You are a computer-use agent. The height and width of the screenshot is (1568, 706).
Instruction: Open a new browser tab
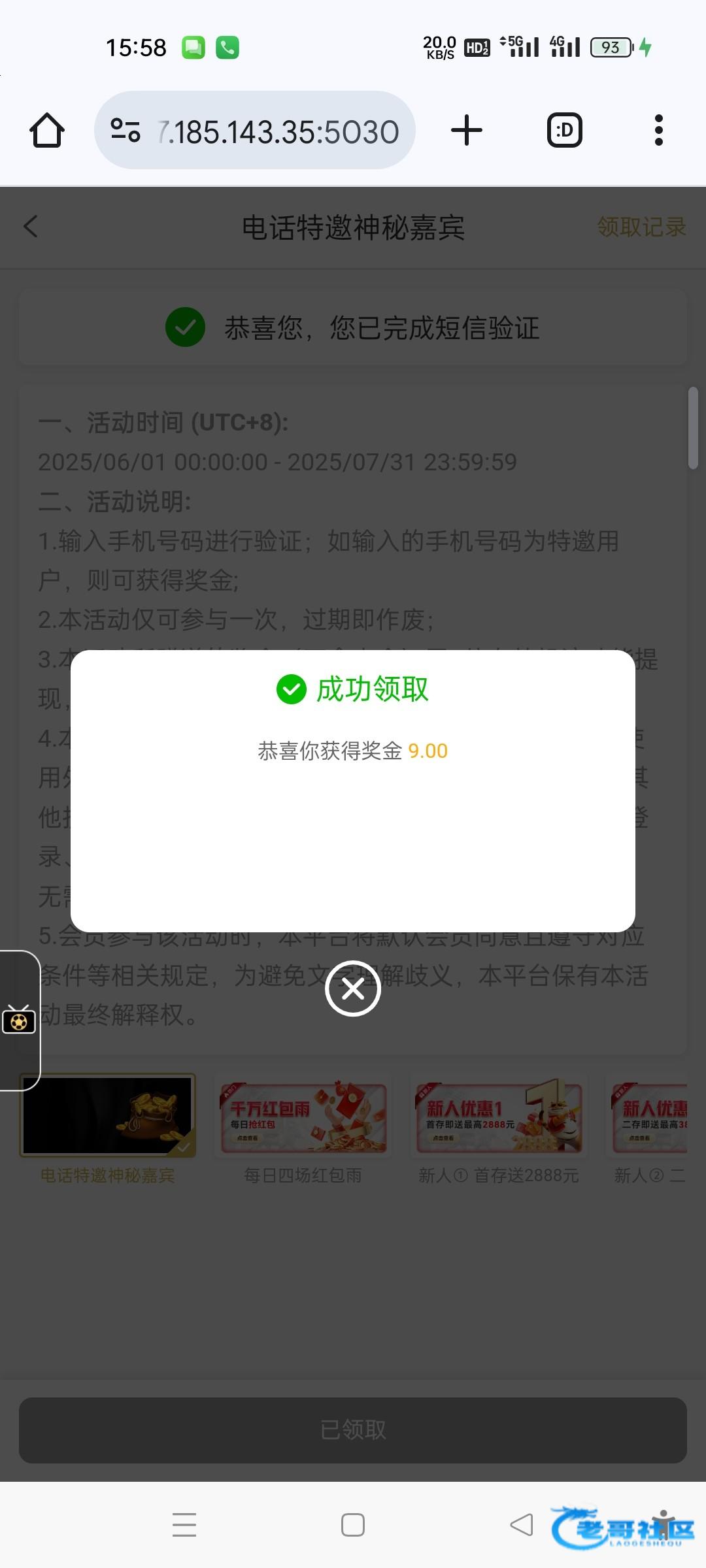point(467,131)
